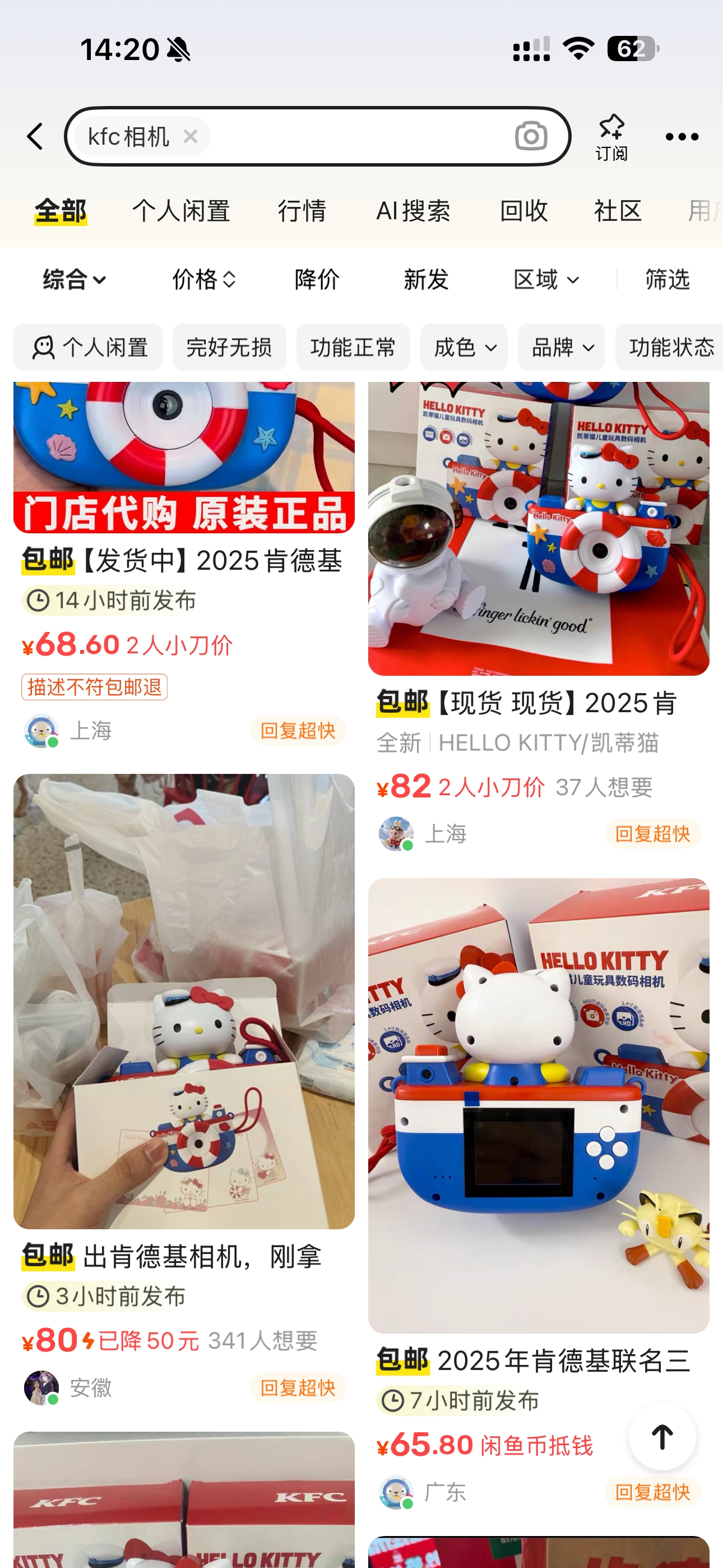Go back from search results
Image resolution: width=723 pixels, height=1568 pixels.
(x=35, y=136)
